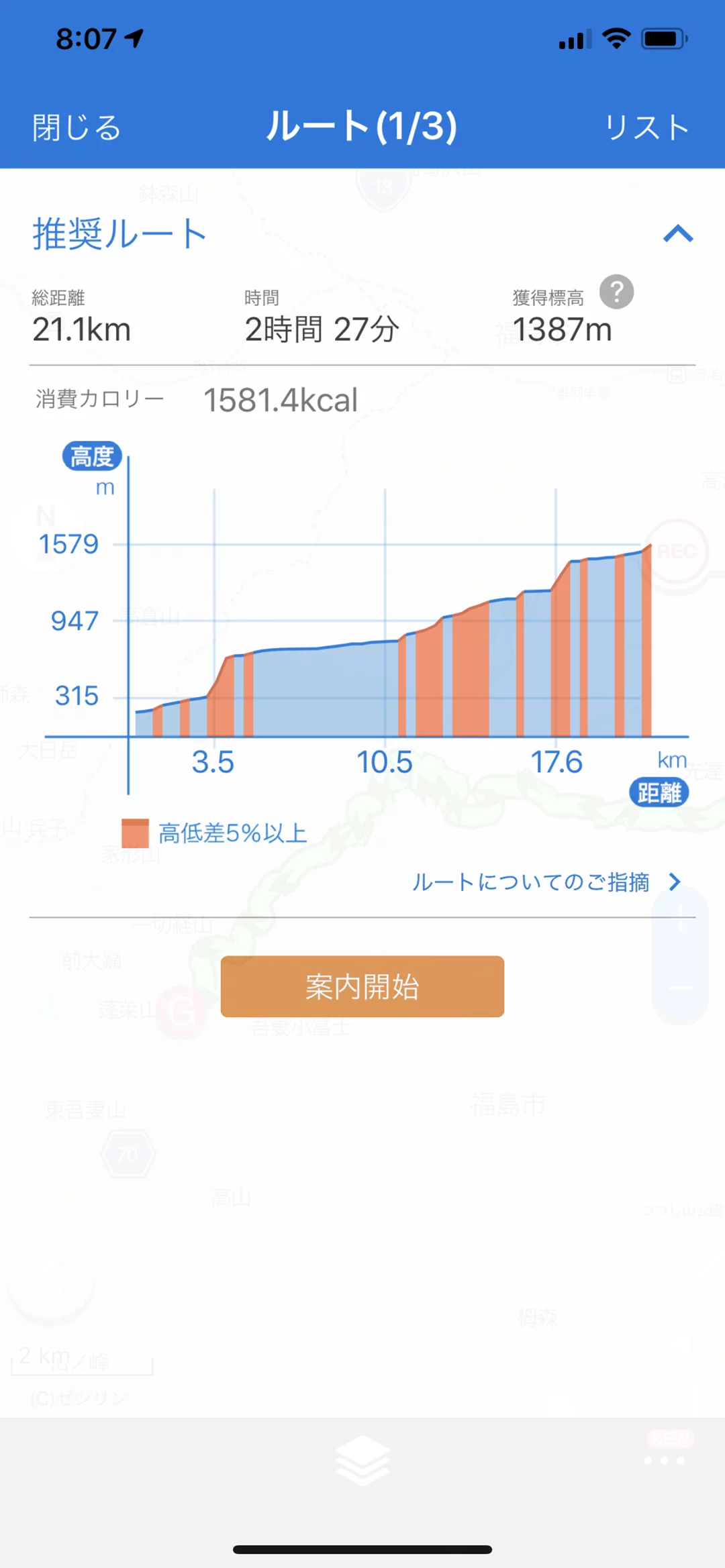Close the route screen with 閉じる
Image resolution: width=725 pixels, height=1568 pixels.
[77, 127]
